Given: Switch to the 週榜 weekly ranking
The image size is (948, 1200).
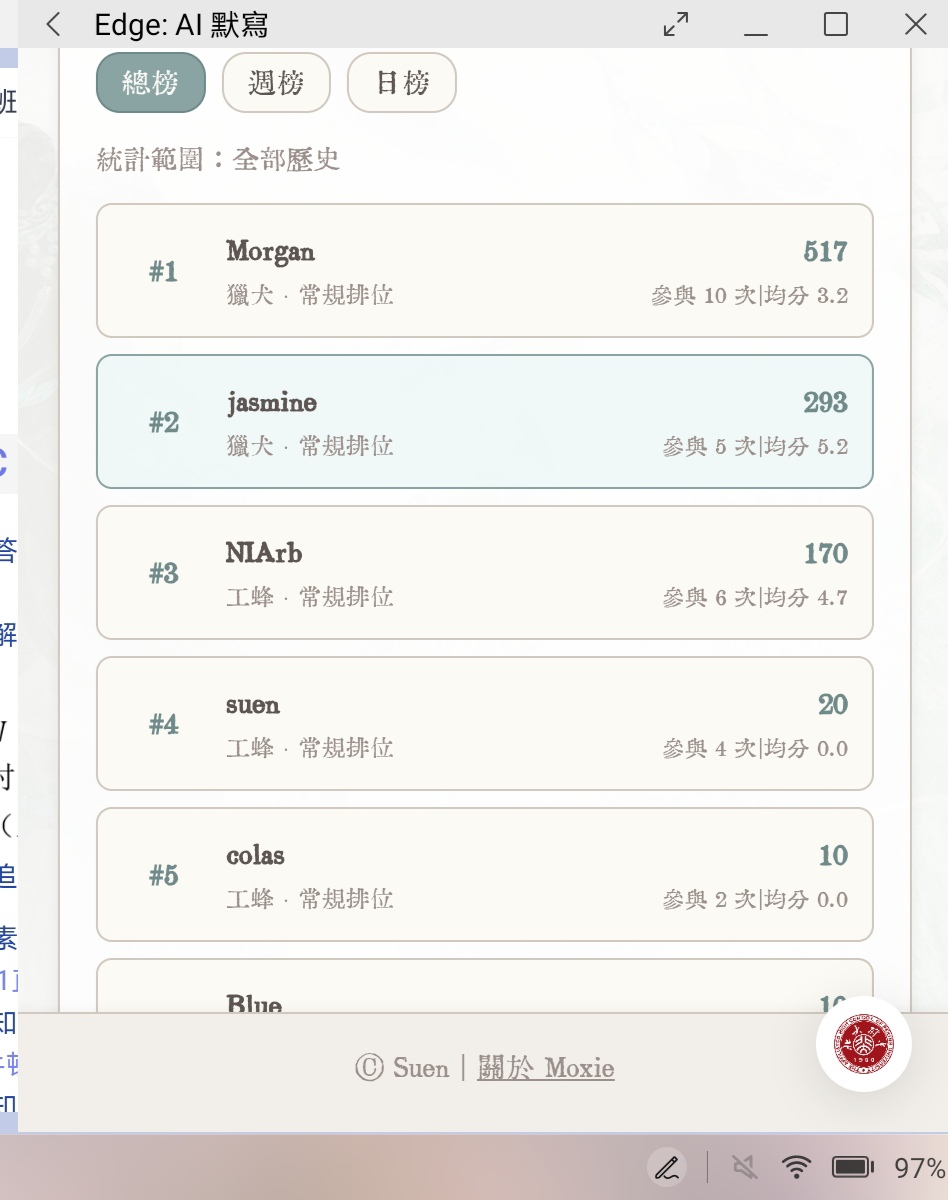Looking at the screenshot, I should coord(276,82).
